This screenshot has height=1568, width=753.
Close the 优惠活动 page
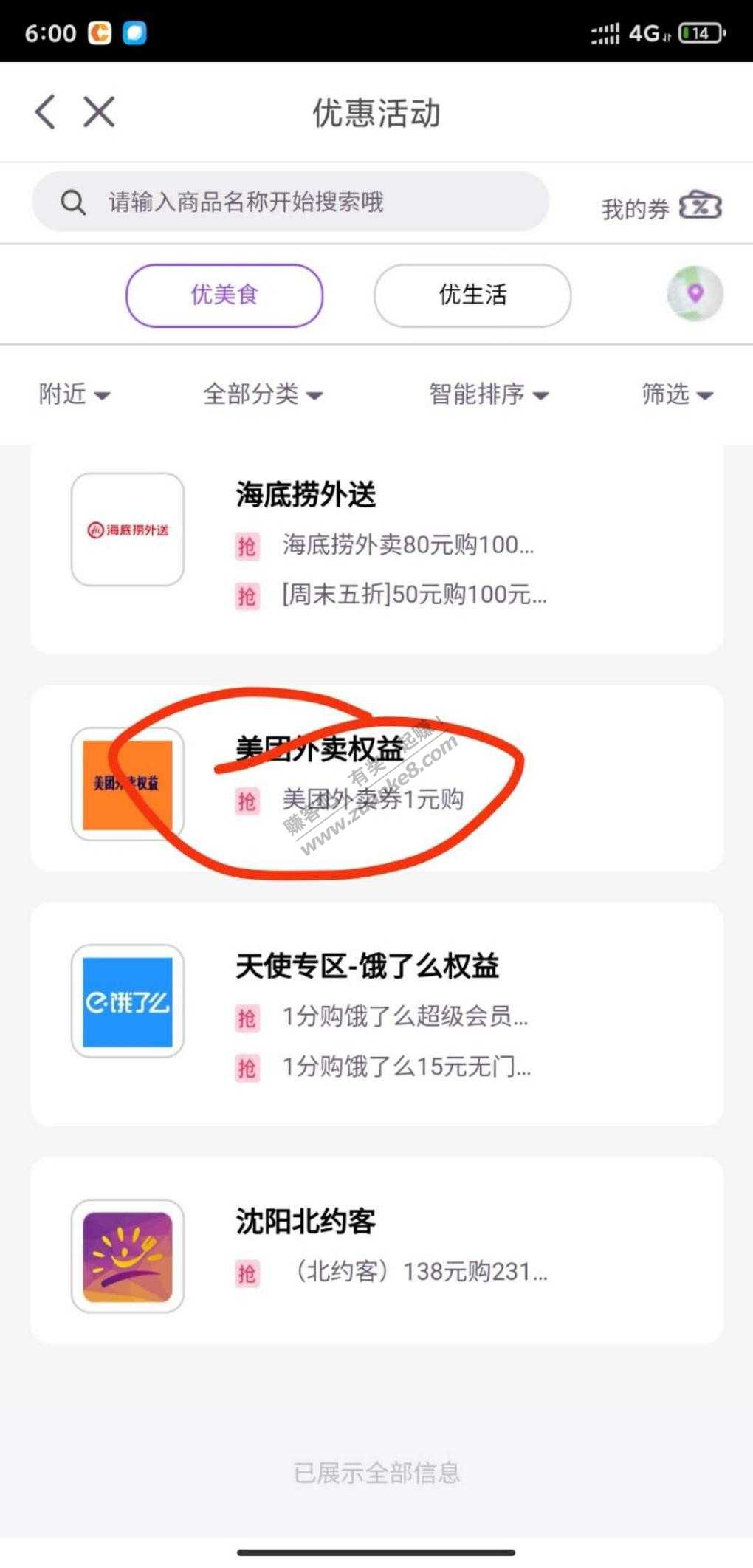(99, 112)
